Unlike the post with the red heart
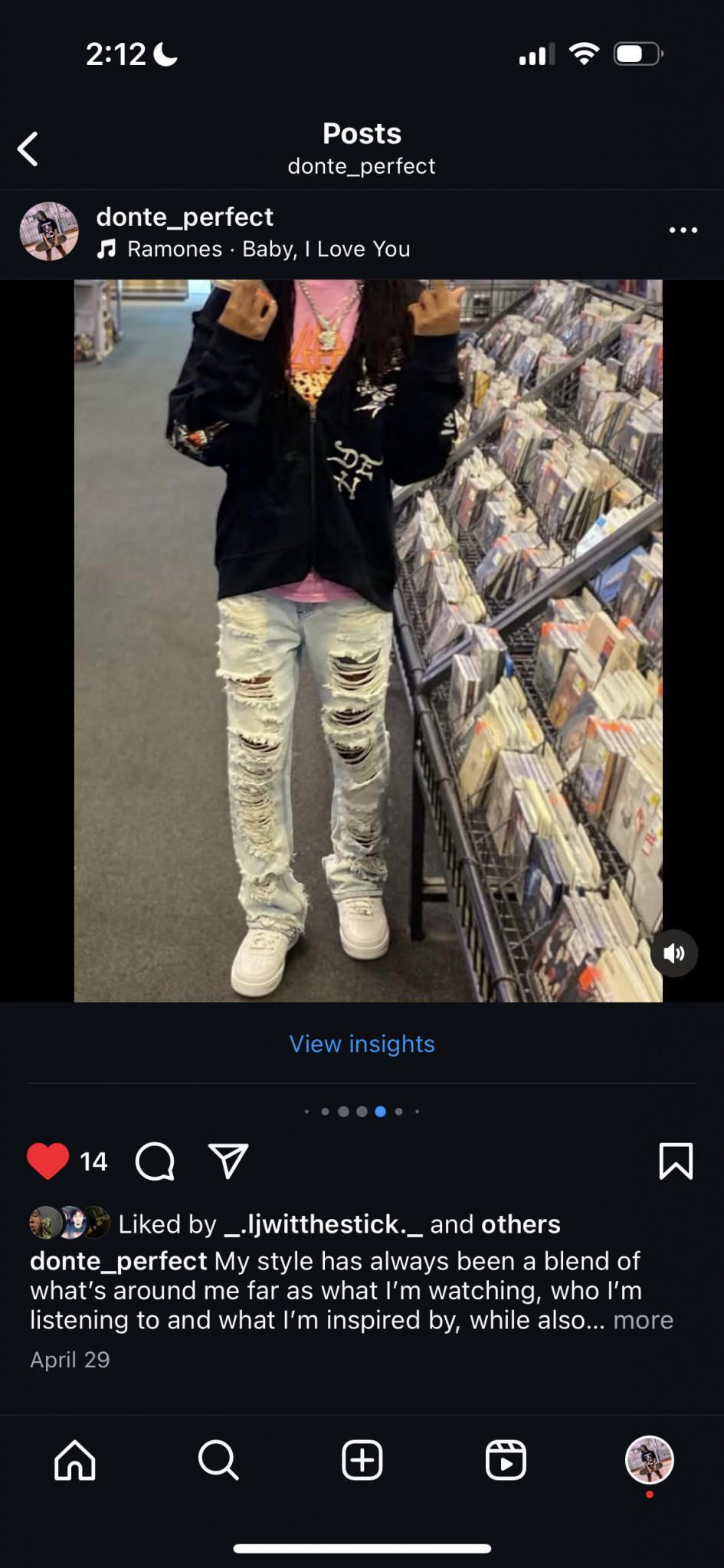This screenshot has height=1568, width=724. [48, 1161]
